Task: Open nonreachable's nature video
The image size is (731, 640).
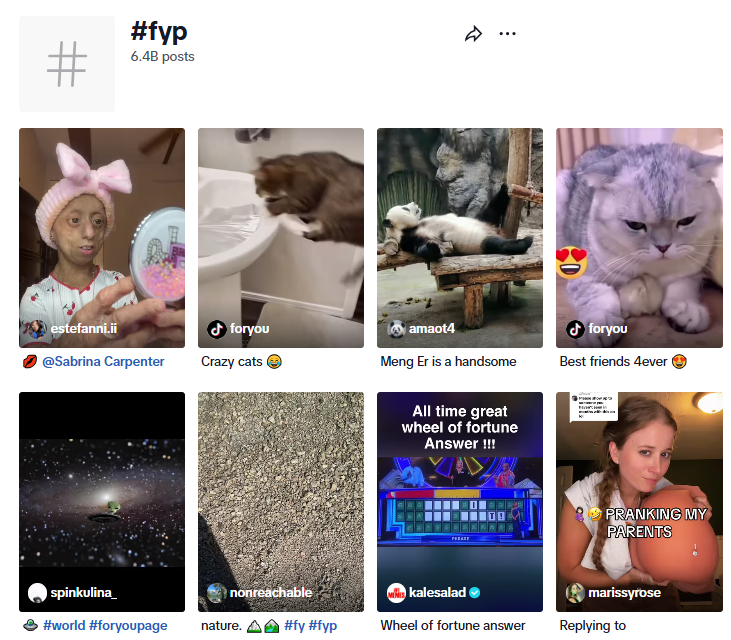Action: 280,501
